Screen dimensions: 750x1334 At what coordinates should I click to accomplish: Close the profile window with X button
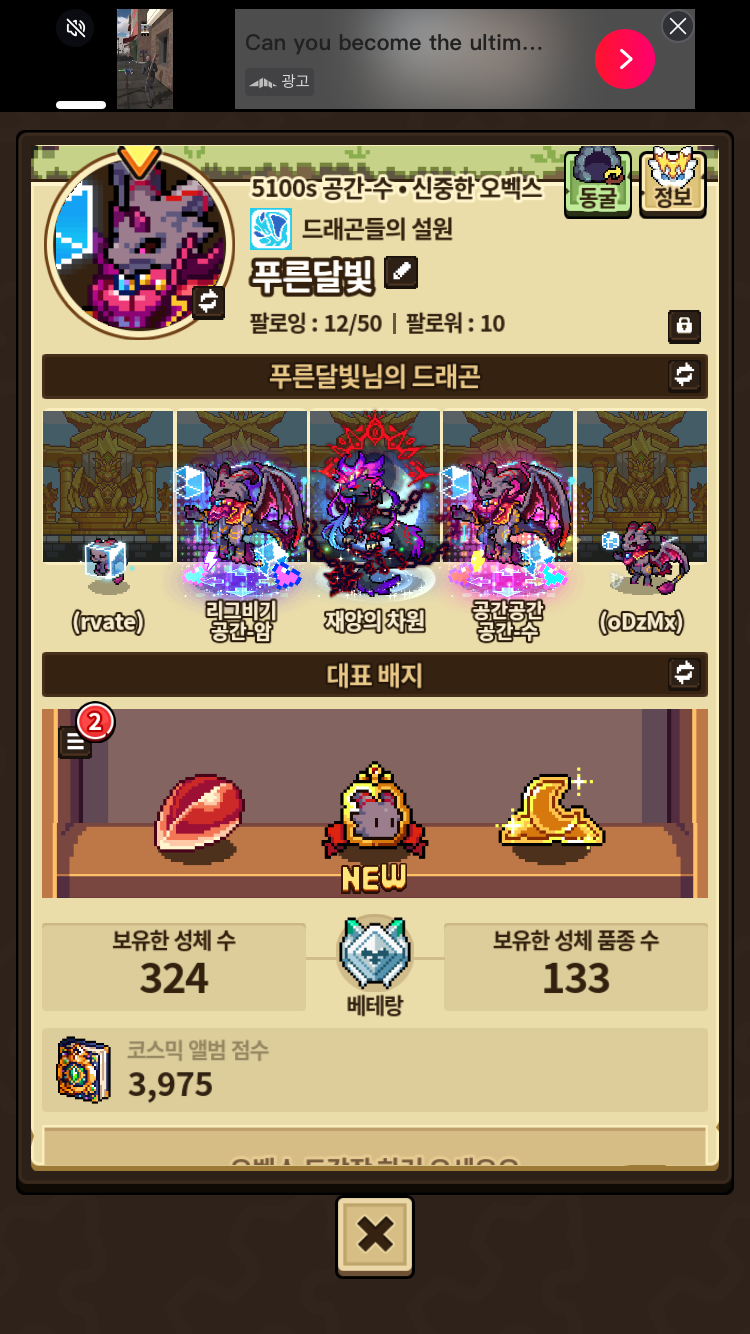(x=375, y=1236)
